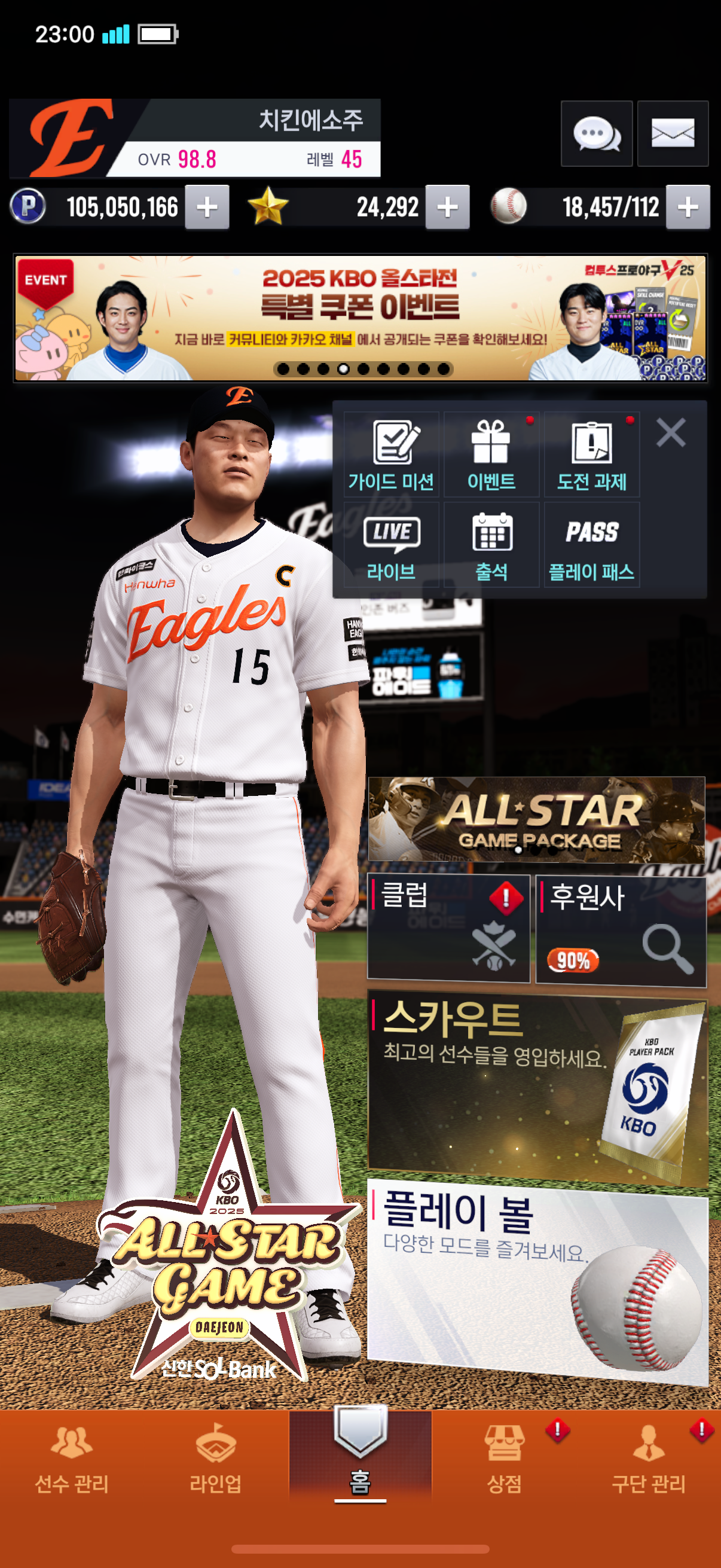
Task: Open 도전 과제
Action: 591,454
